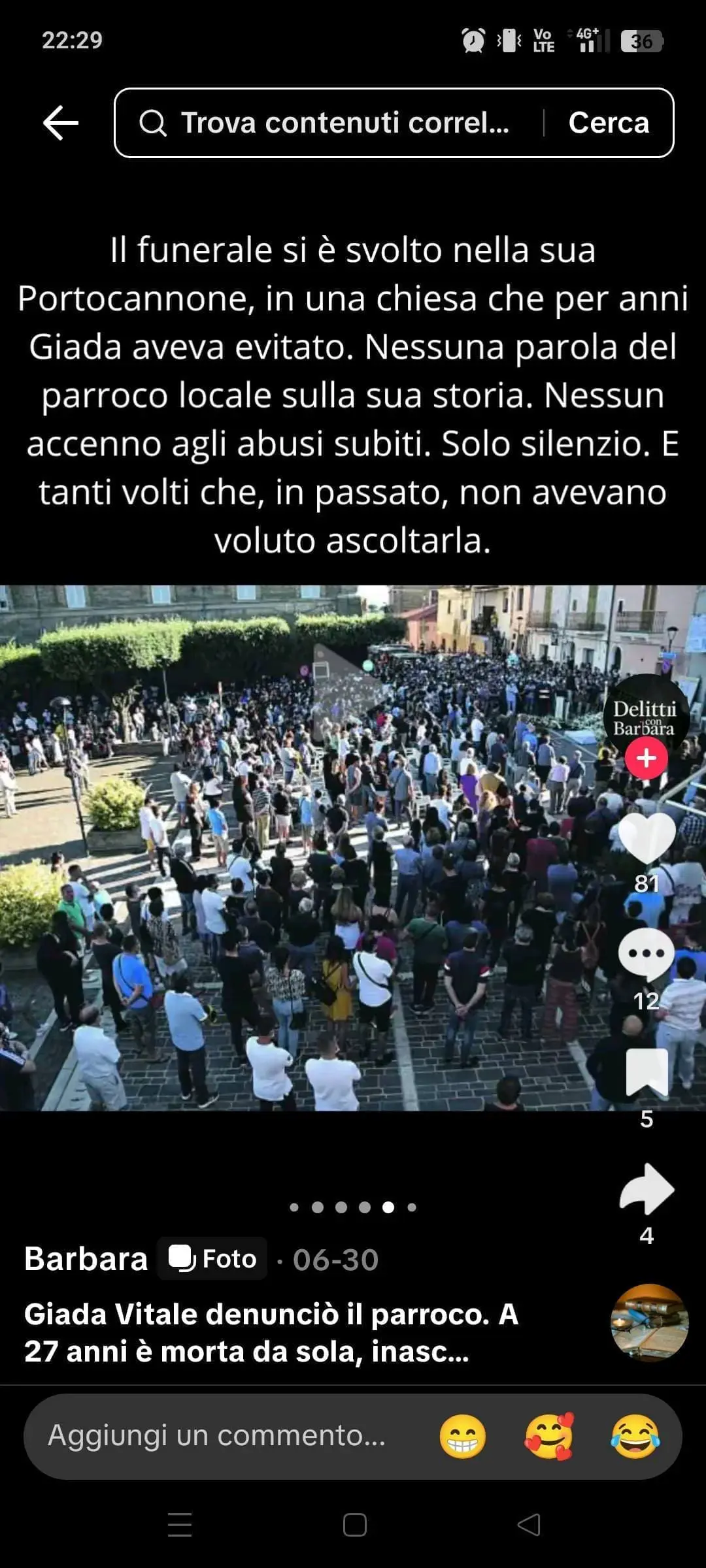Expand the Giada Vitale caption text

(x=271, y=1333)
